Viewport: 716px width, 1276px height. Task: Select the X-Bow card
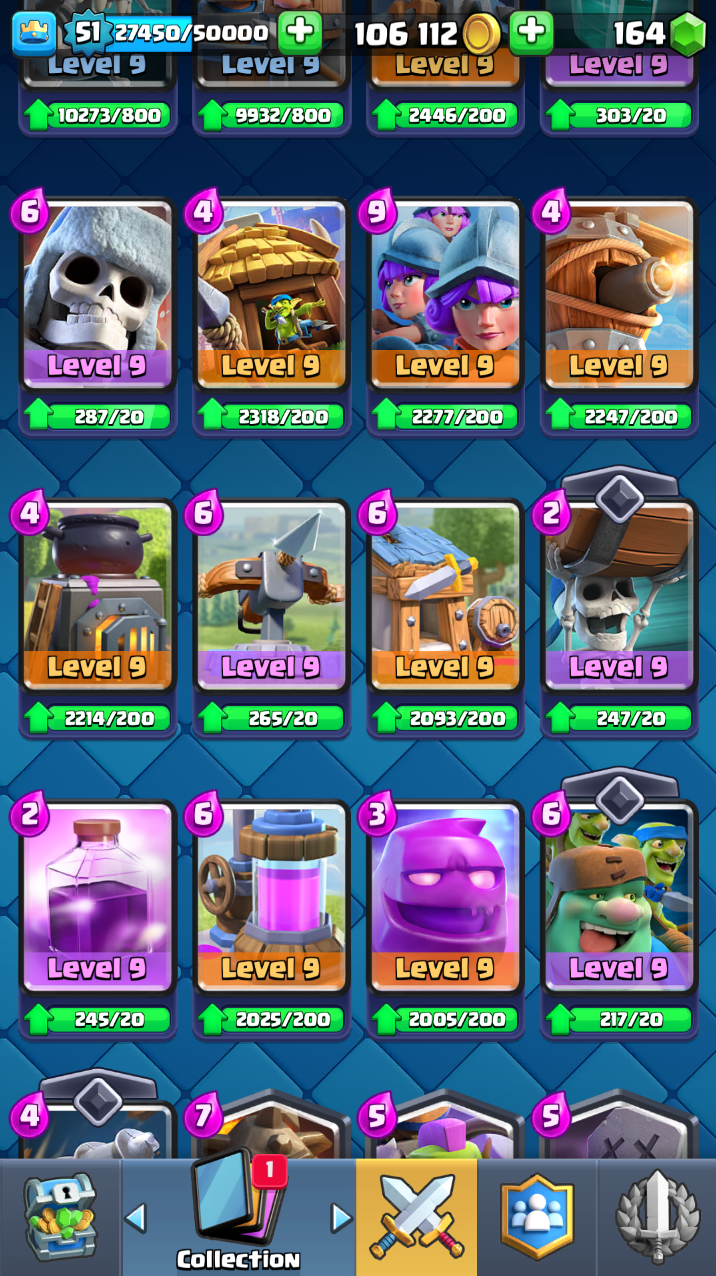271,597
